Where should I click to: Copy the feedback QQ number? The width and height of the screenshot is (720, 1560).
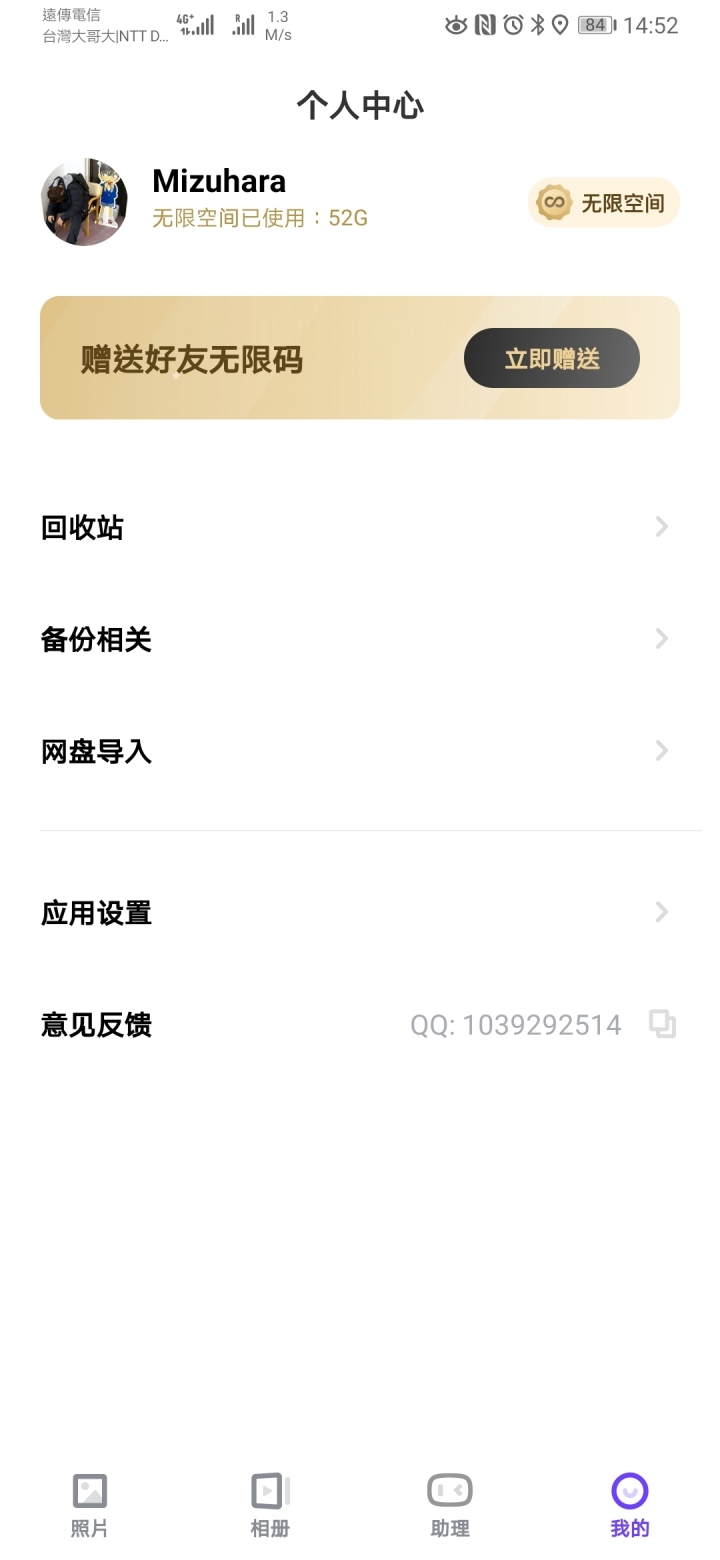(x=662, y=1024)
